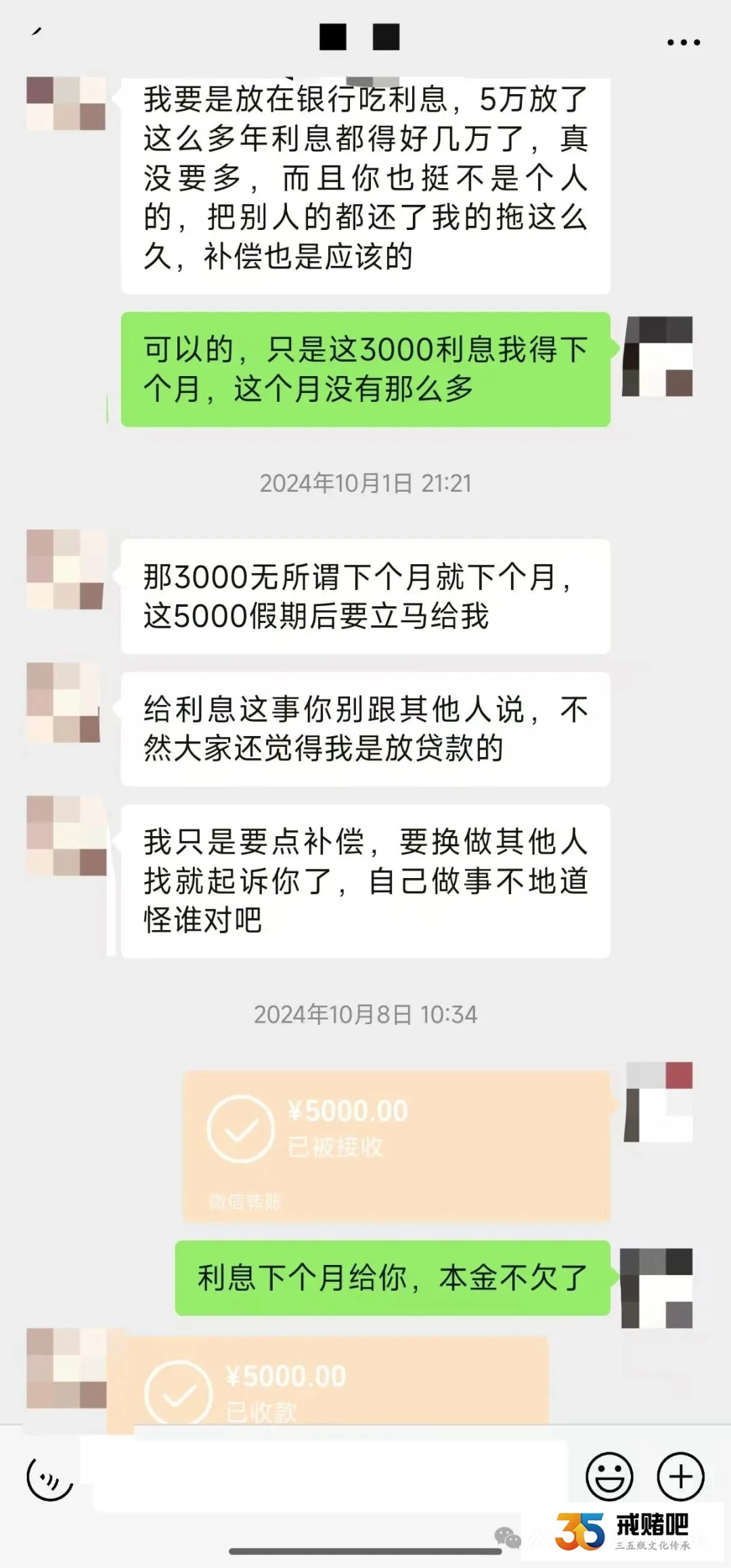Tap the timestamp 2024年10月1日 21:21
The image size is (731, 1568).
coord(365,483)
